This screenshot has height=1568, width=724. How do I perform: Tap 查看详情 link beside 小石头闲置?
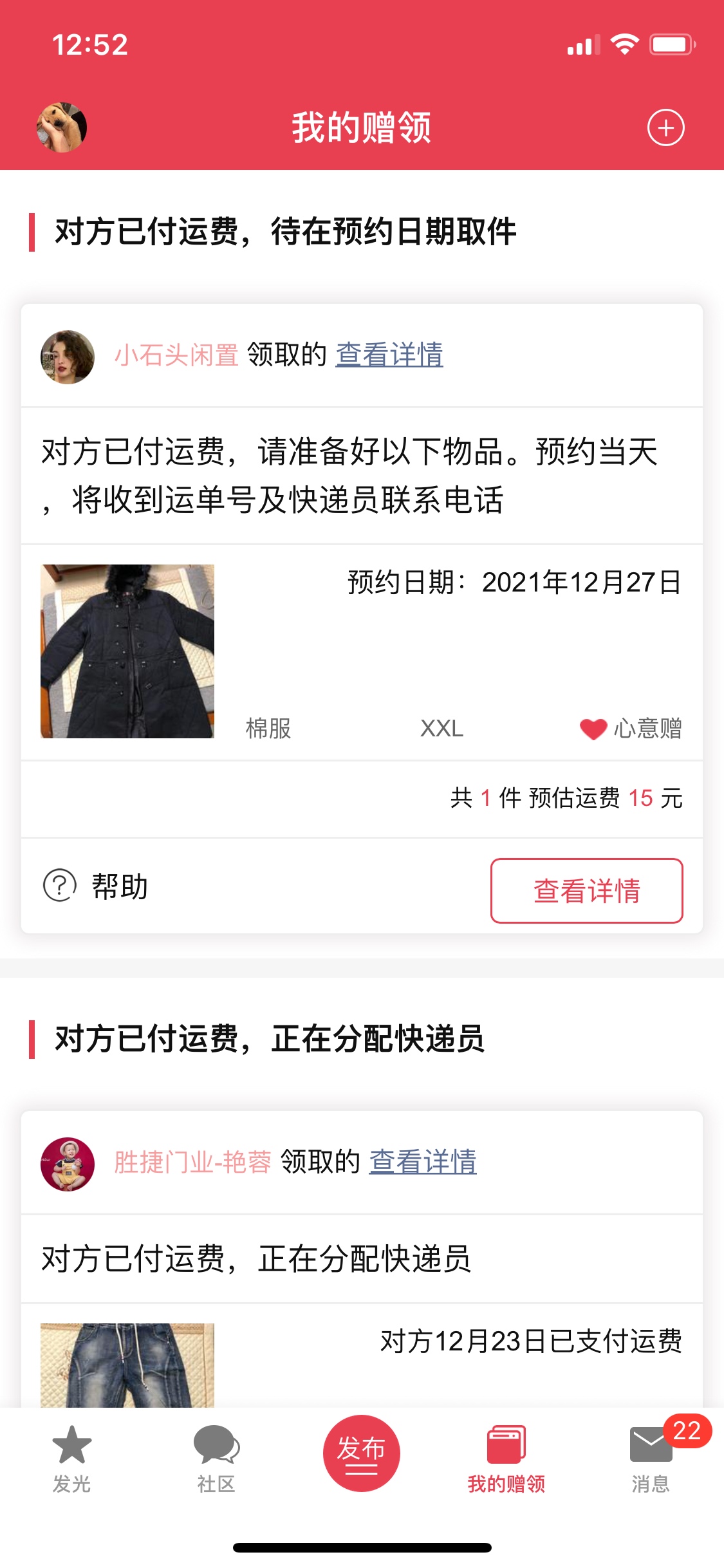click(389, 355)
